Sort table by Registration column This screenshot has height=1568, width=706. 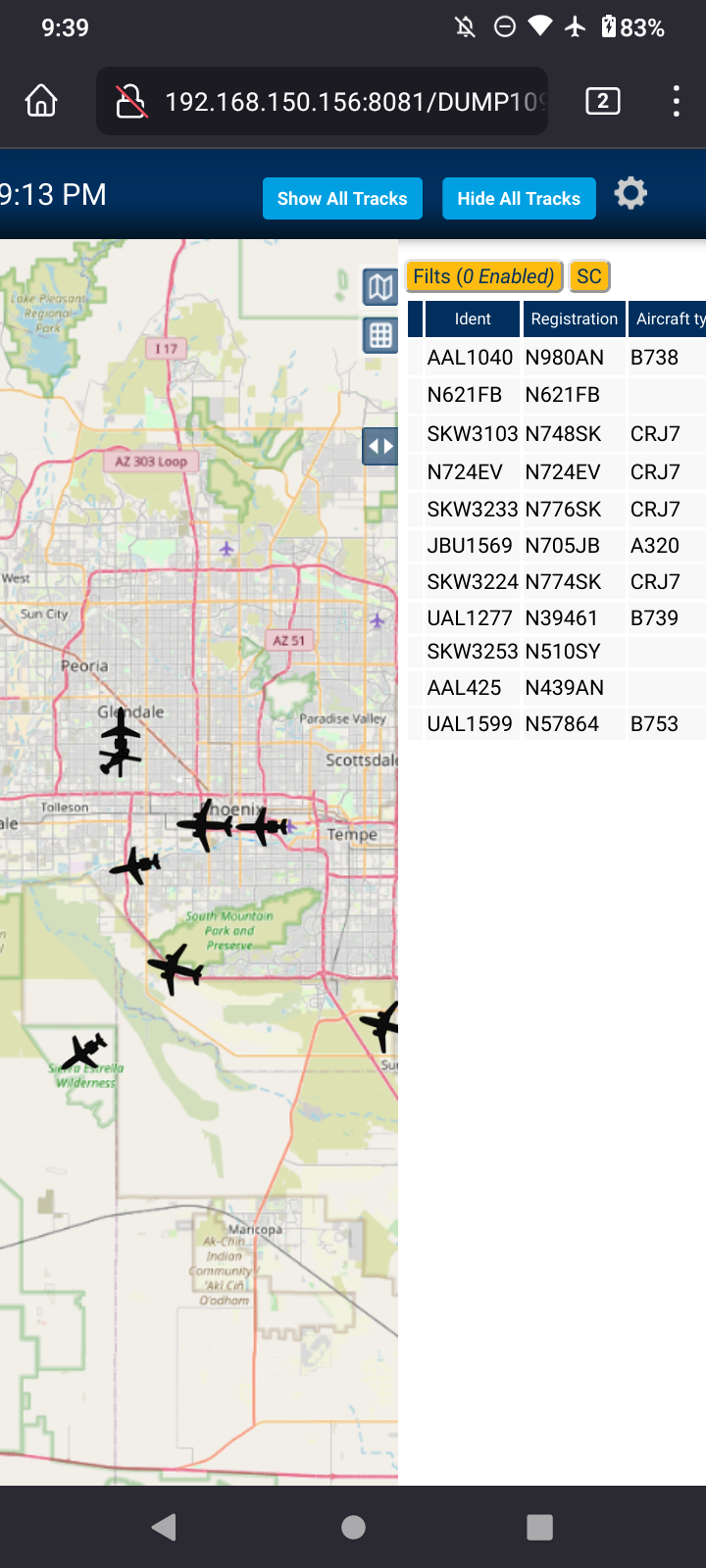575,319
